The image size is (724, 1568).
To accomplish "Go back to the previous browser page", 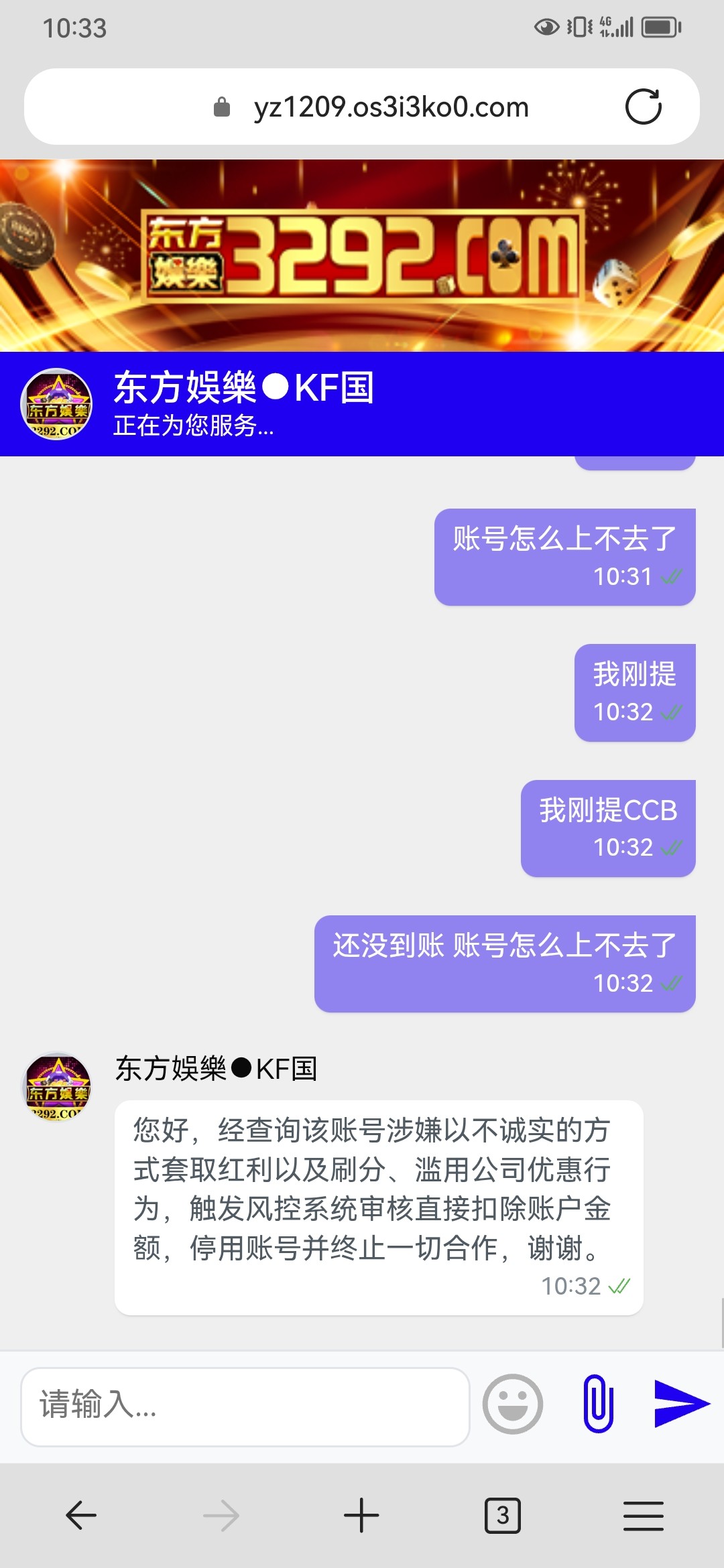I will pos(81,1516).
